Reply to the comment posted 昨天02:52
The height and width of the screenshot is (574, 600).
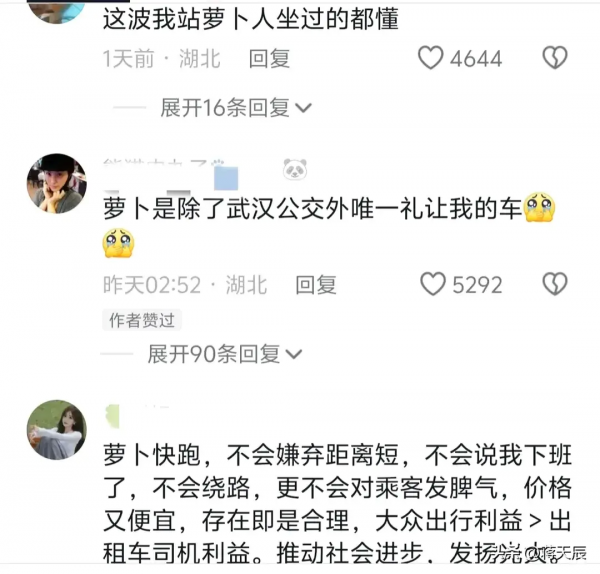pyautogui.click(x=316, y=285)
